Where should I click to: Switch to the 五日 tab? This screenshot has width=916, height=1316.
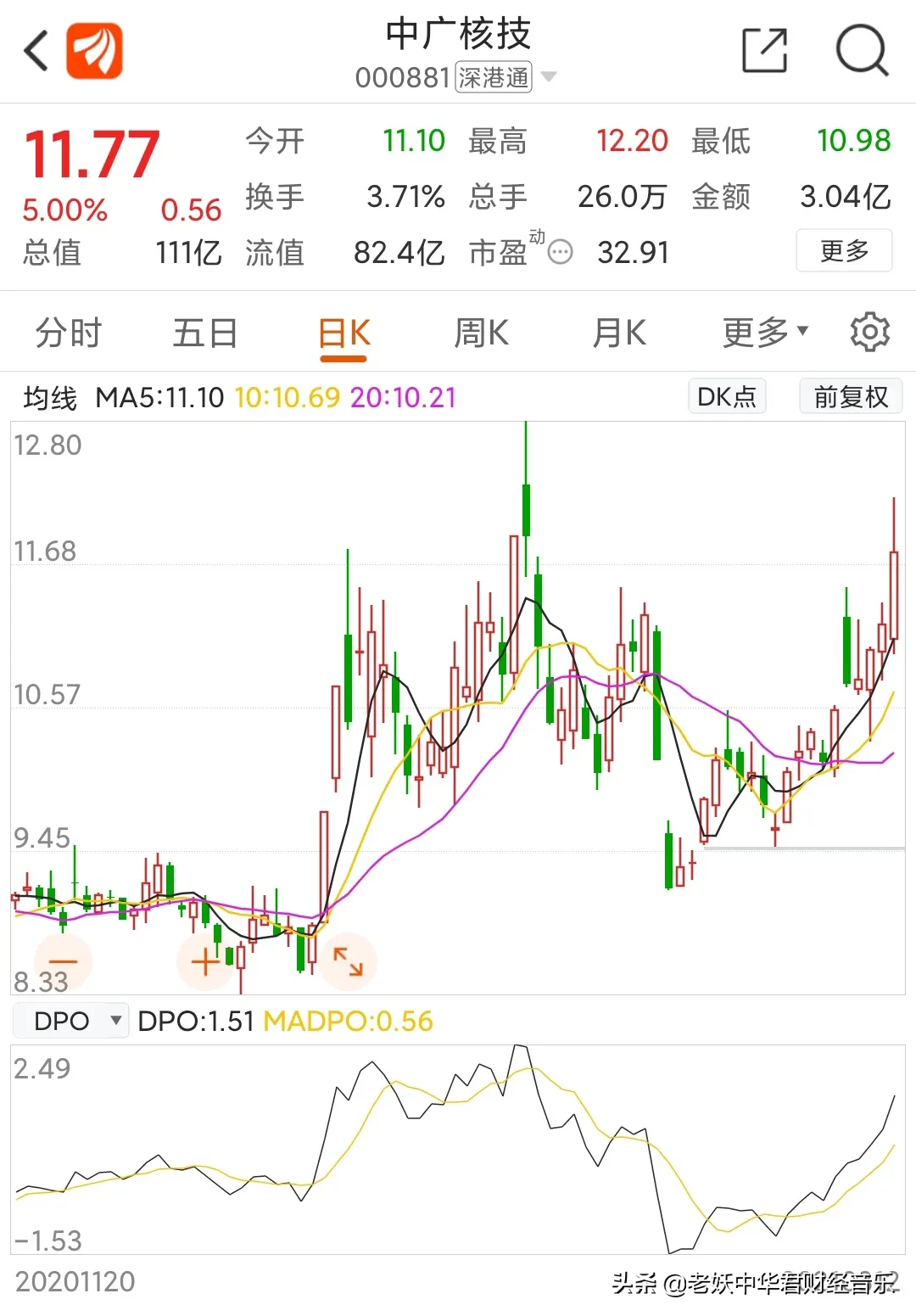pyautogui.click(x=205, y=333)
